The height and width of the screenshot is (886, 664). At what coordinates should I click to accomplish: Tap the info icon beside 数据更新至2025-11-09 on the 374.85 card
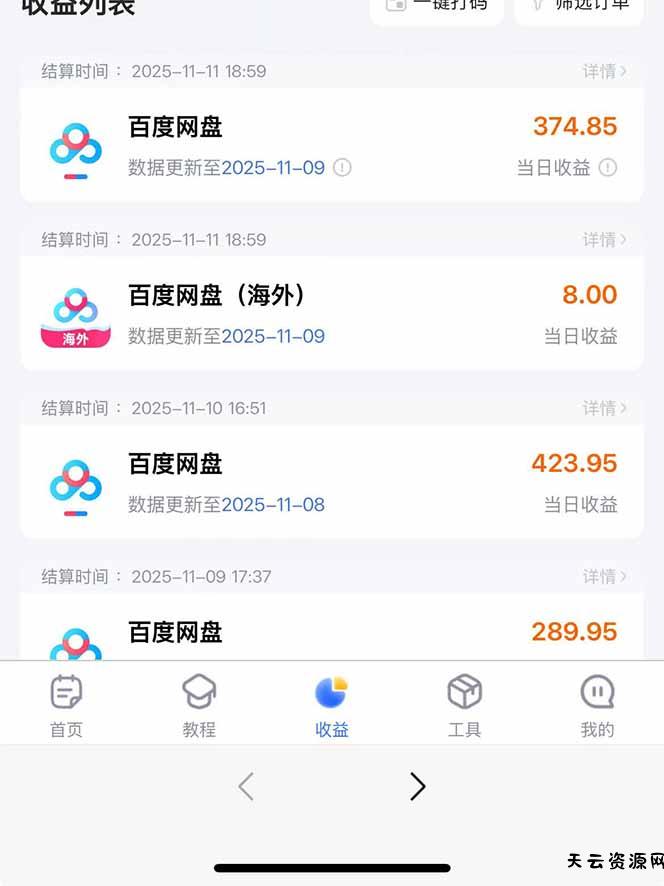click(342, 168)
